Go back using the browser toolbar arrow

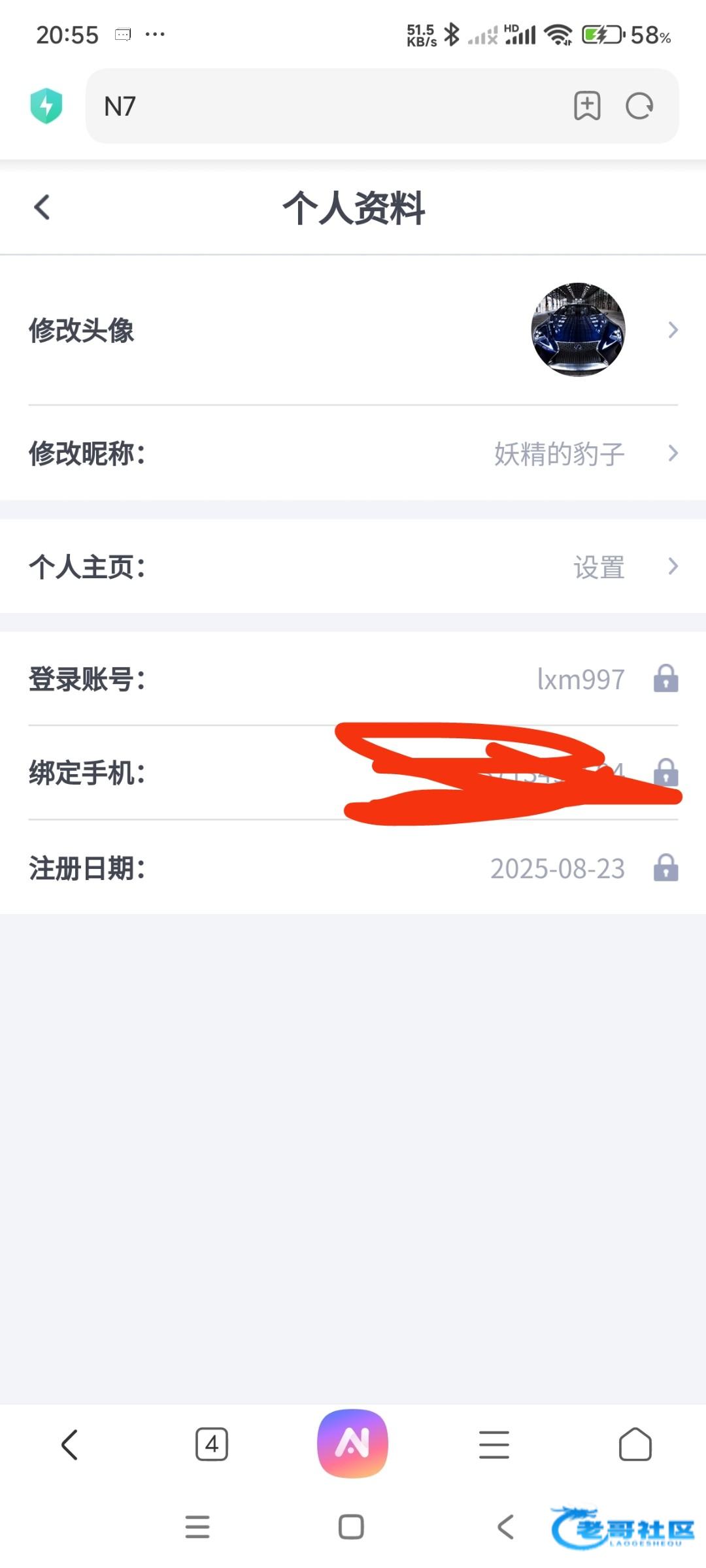70,1445
